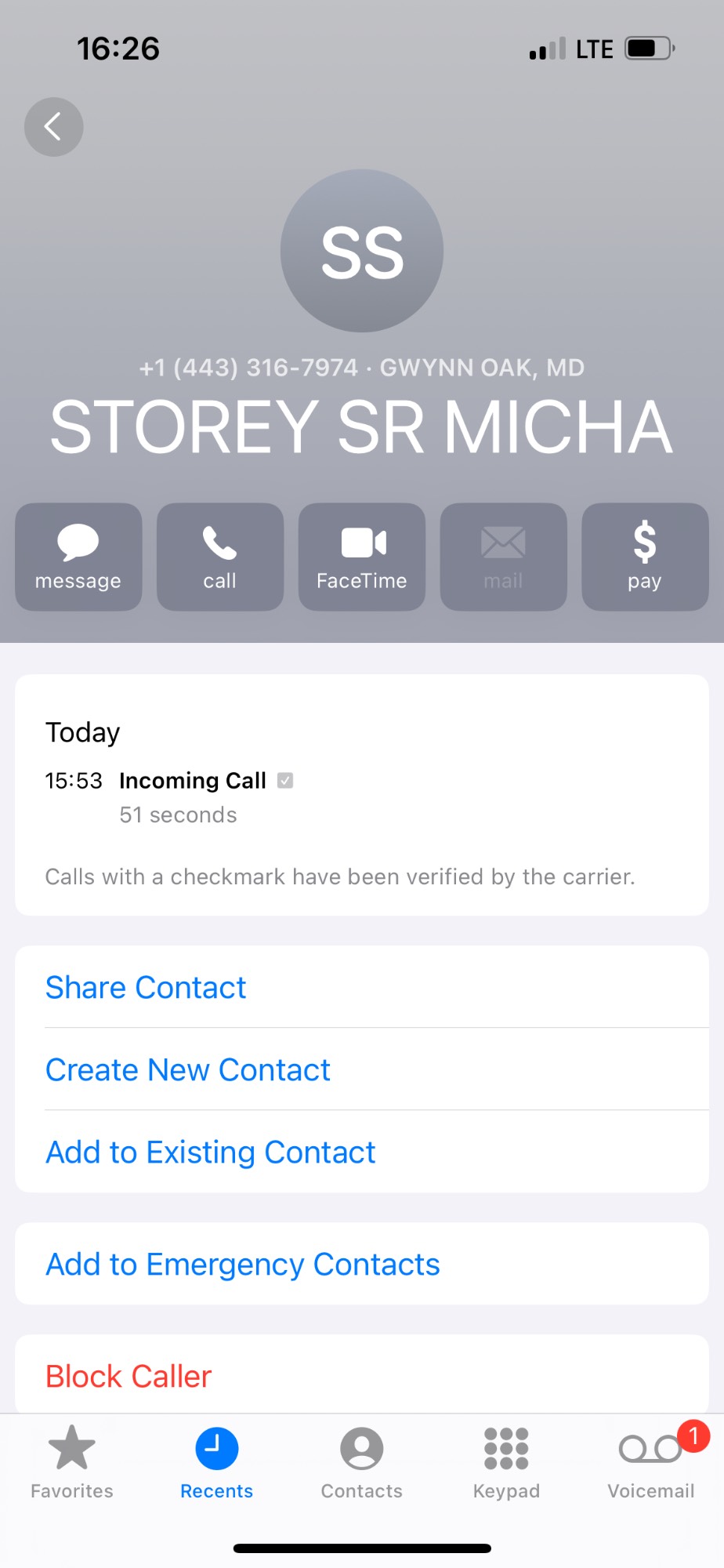Send a message to this caller
Screen dimensions: 724x1568
click(78, 557)
